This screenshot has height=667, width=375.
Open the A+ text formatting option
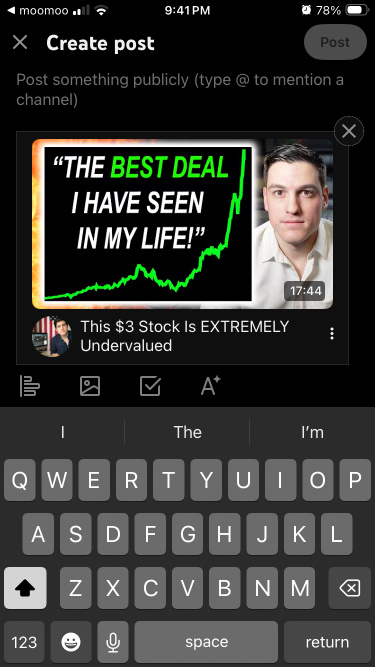(x=211, y=385)
